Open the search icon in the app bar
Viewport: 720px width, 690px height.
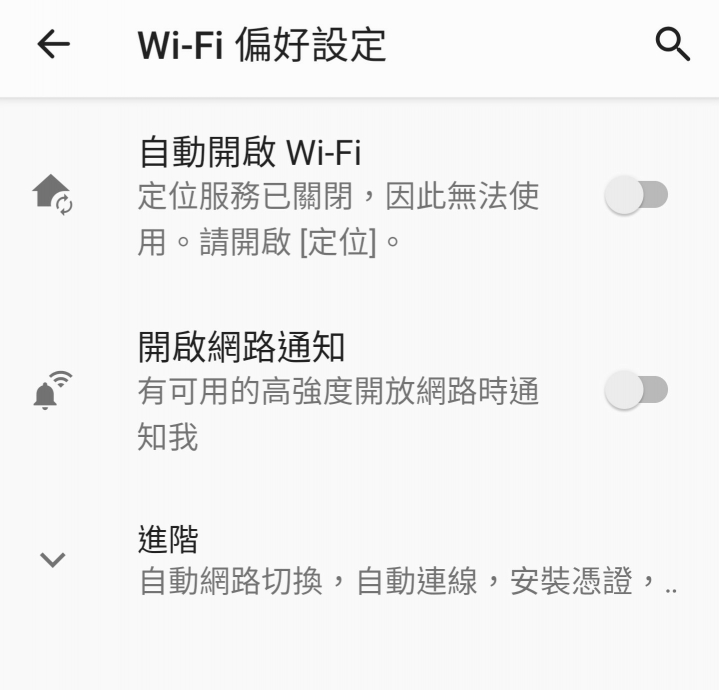point(672,45)
